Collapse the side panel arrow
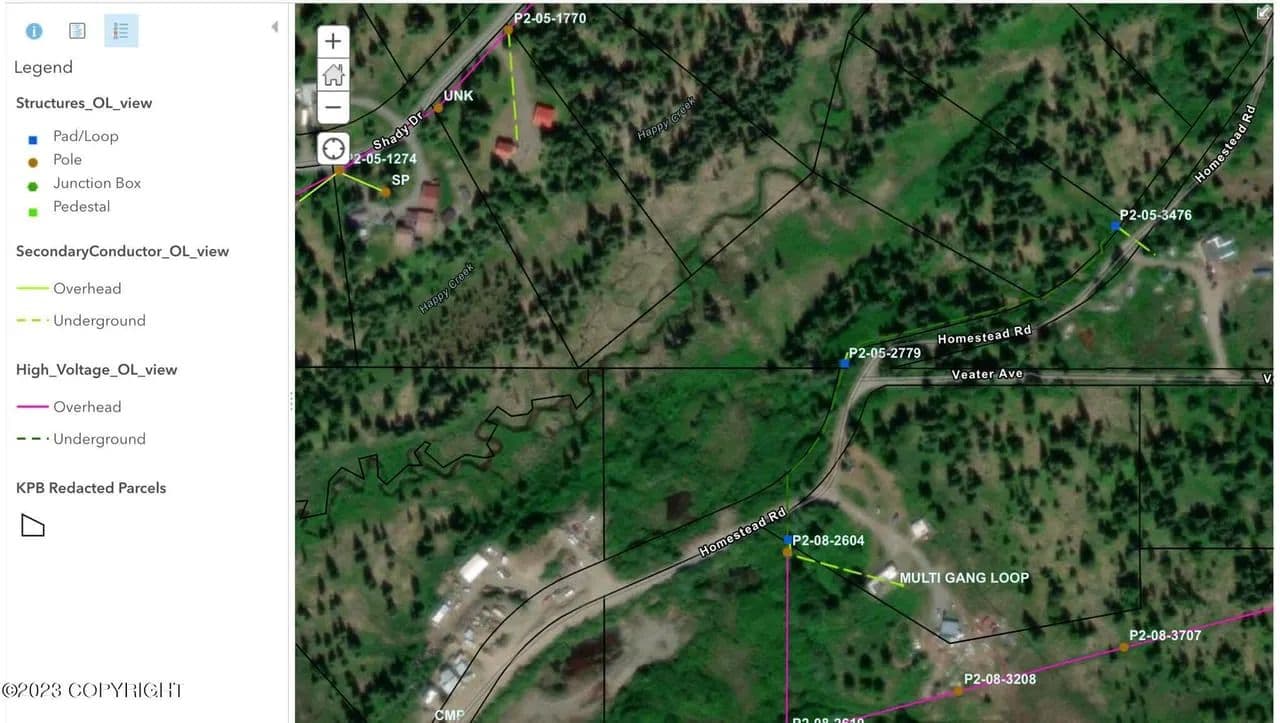Screen dimensions: 1280x723 click(x=274, y=27)
